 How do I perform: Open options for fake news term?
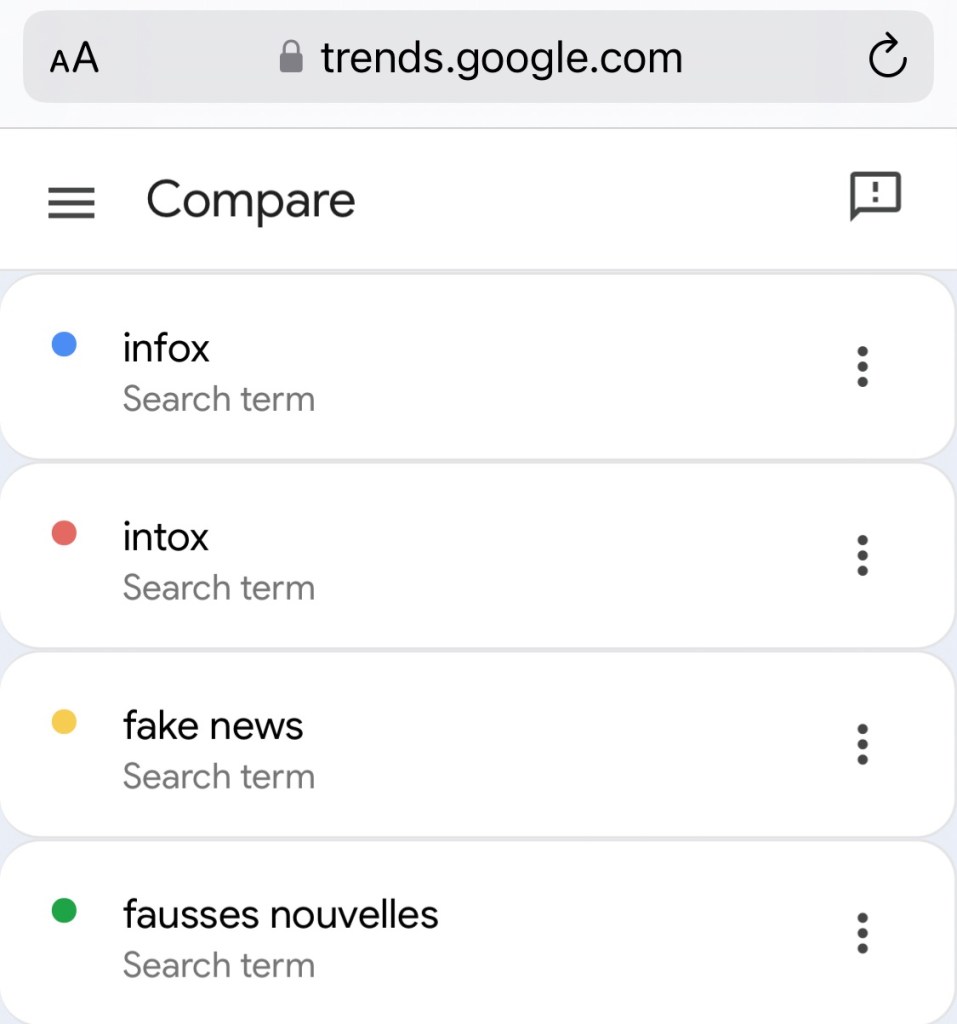point(862,745)
